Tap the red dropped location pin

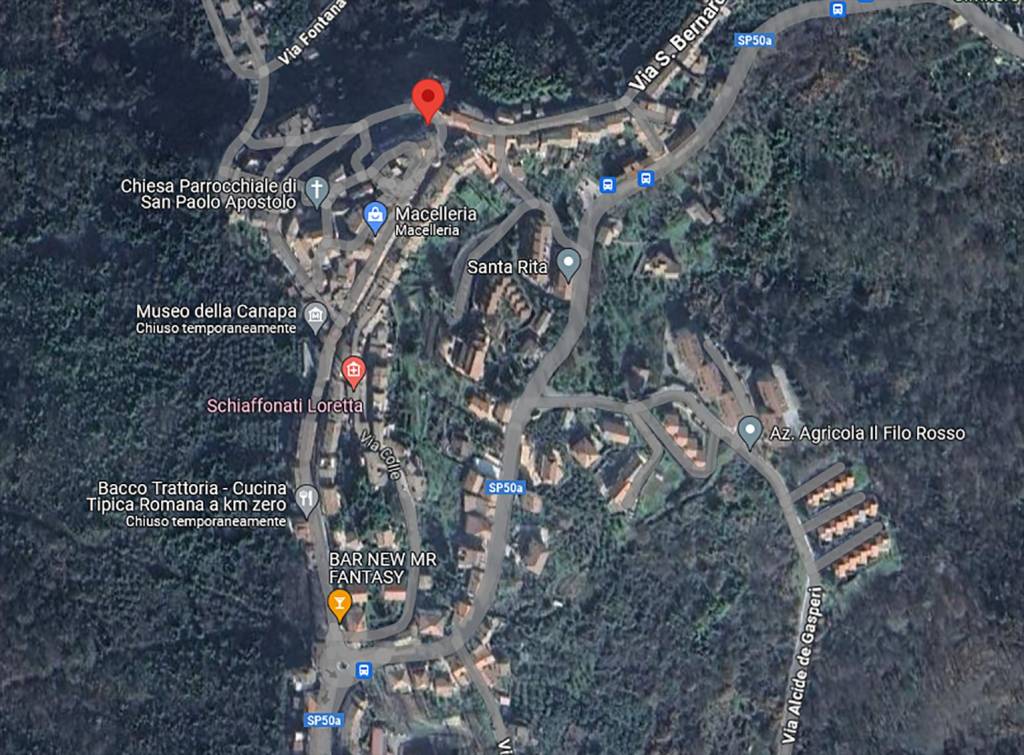click(x=429, y=98)
